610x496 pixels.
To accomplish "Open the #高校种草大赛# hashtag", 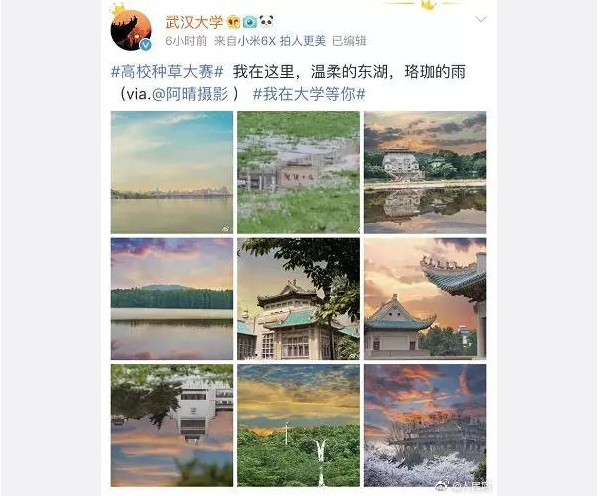I will tap(167, 73).
